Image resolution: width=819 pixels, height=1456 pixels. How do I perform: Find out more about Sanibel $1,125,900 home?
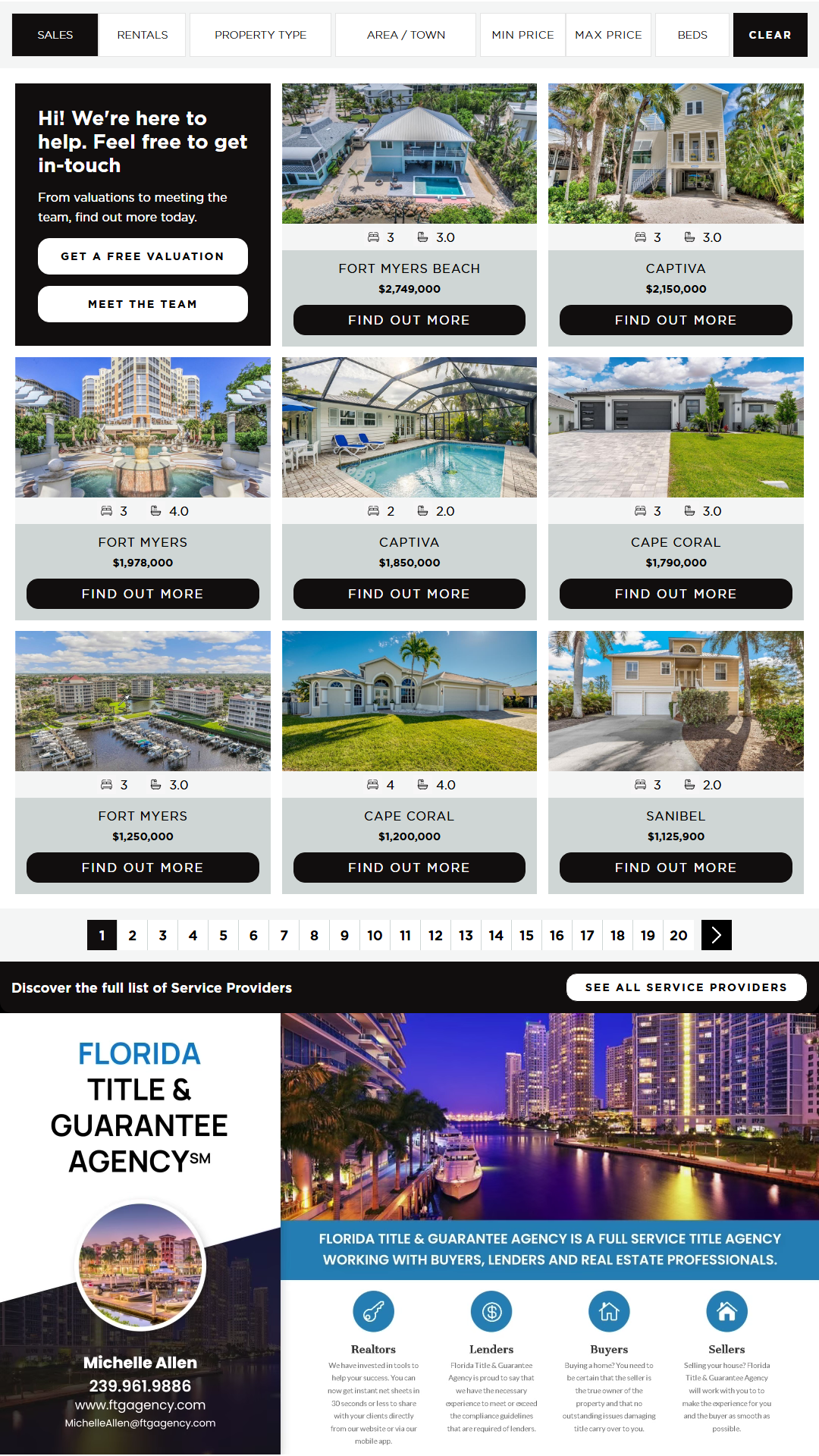click(676, 868)
